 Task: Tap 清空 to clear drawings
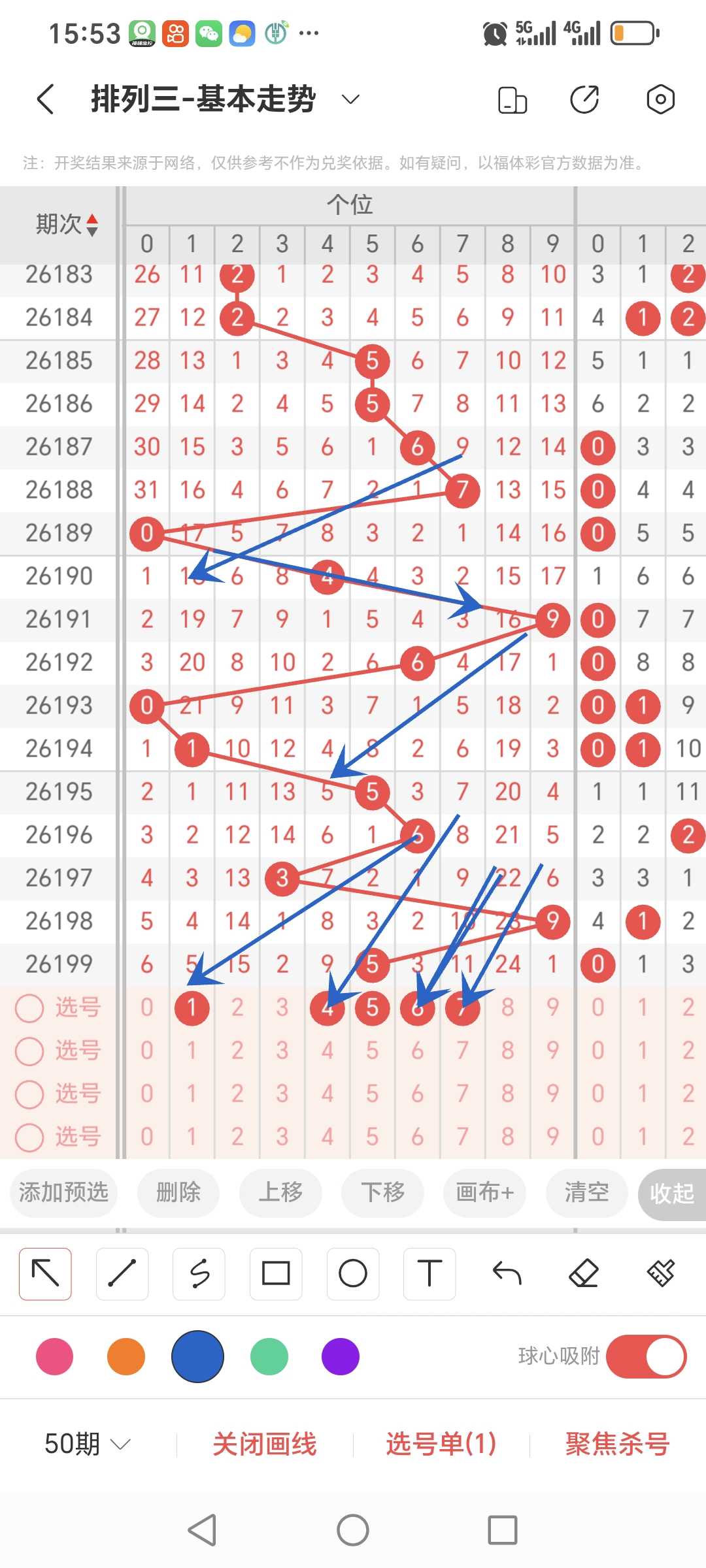point(586,1192)
